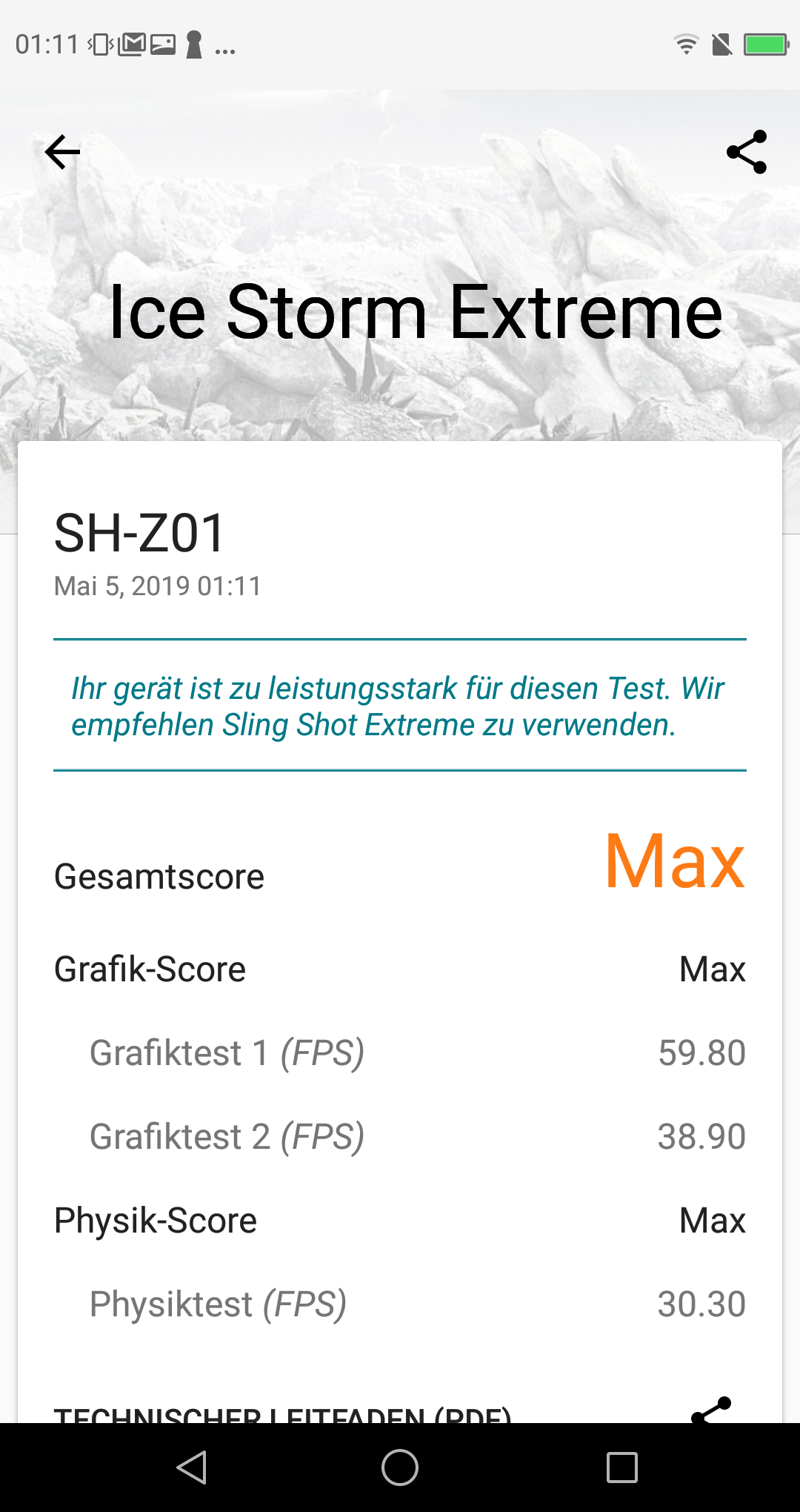Open recent apps from the navigation bar
Image resolution: width=800 pixels, height=1512 pixels.
click(x=622, y=1468)
